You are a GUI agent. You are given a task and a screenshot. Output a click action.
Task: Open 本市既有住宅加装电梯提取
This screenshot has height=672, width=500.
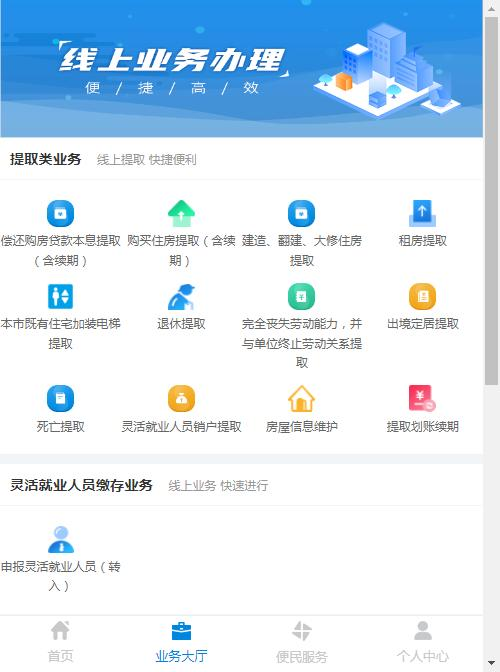[x=60, y=317]
